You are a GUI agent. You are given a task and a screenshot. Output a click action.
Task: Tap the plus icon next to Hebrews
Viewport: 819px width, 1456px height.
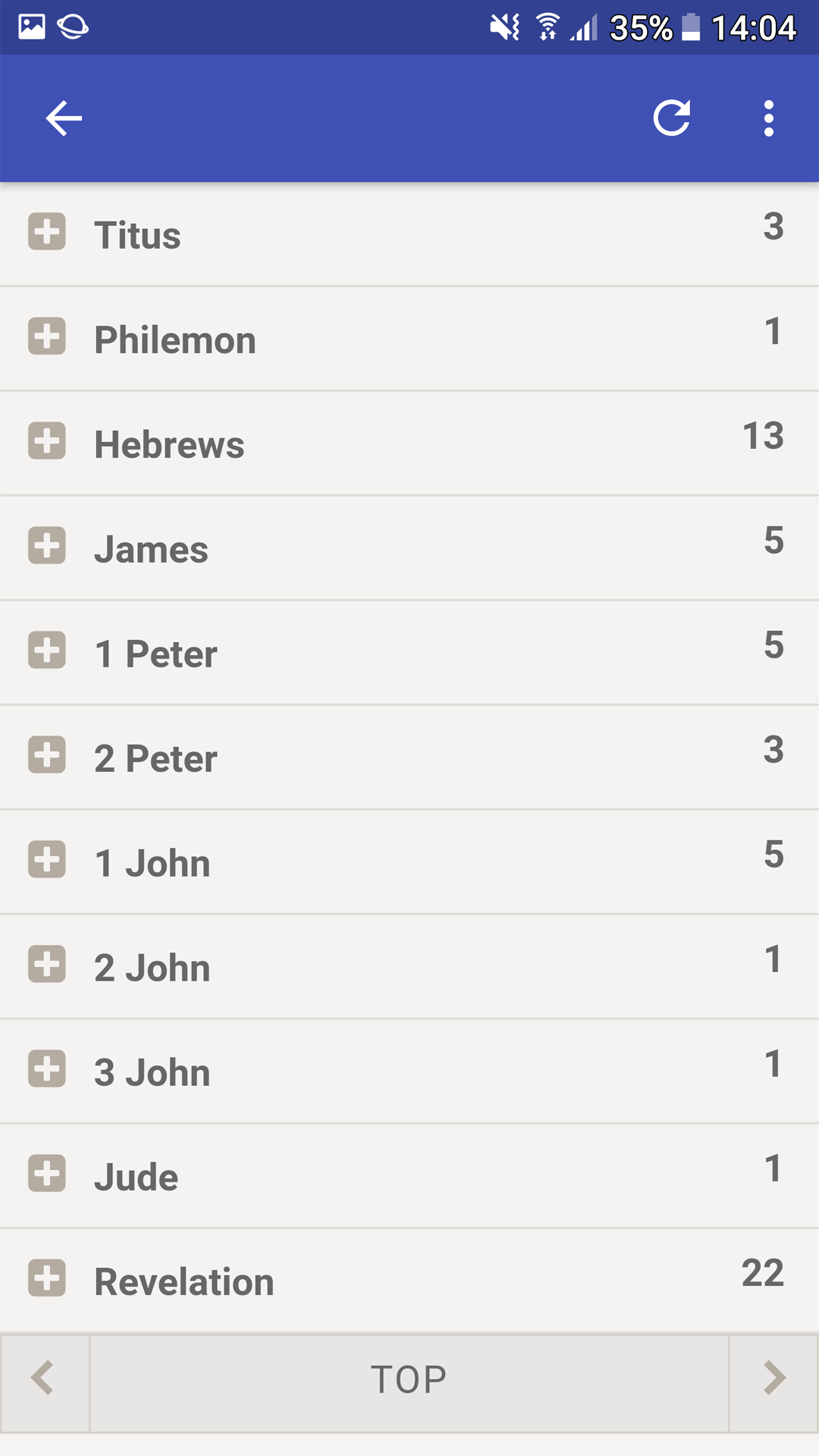point(49,444)
